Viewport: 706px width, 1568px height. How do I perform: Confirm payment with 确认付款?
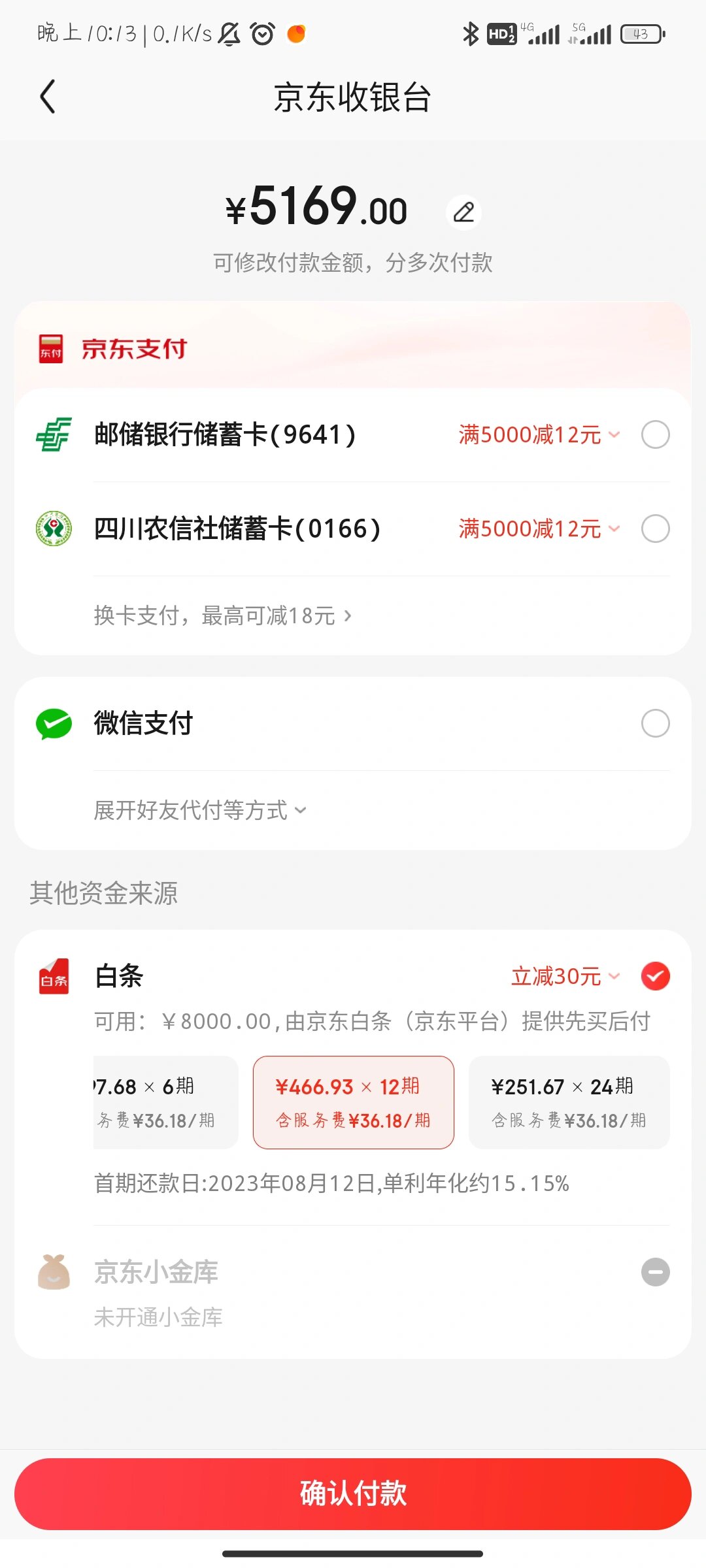click(353, 1494)
